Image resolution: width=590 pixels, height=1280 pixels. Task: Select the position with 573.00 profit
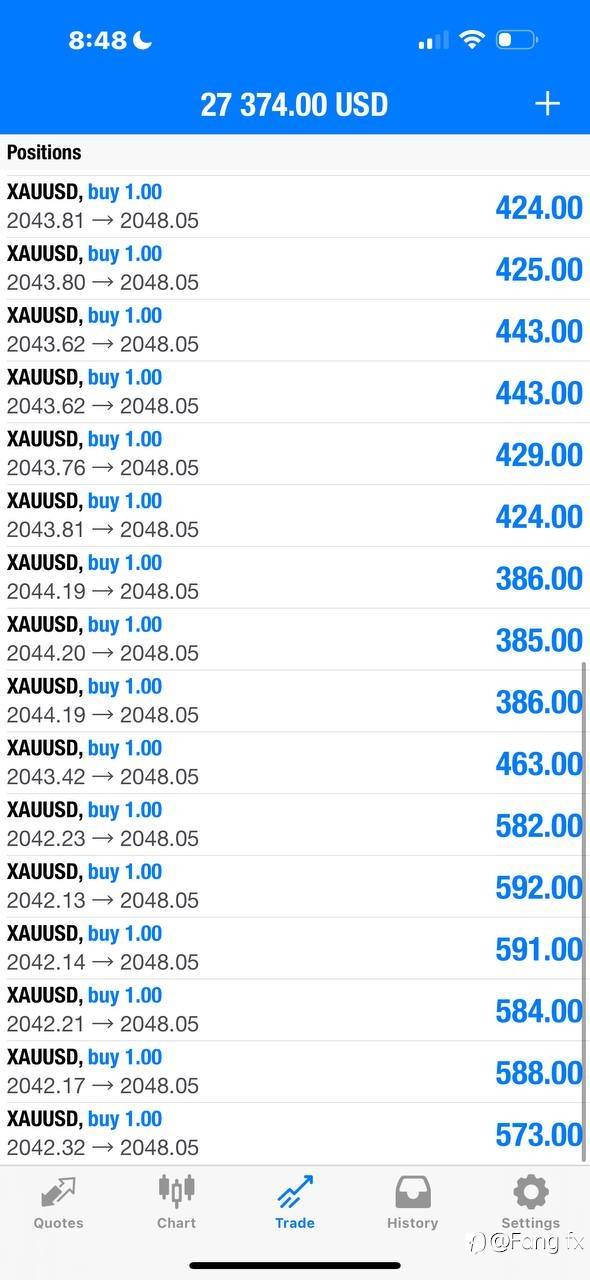(295, 1134)
